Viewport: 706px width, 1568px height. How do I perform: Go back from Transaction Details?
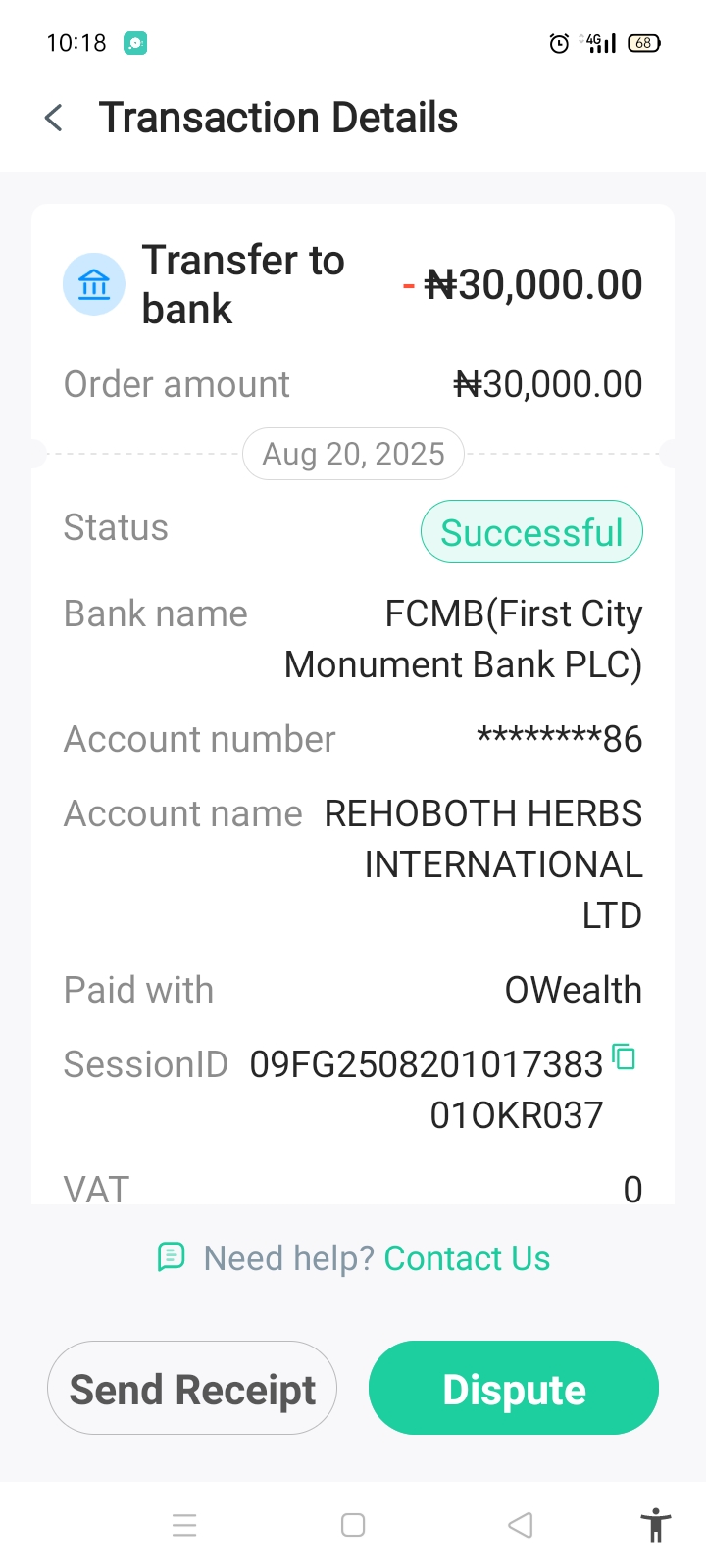[55, 119]
